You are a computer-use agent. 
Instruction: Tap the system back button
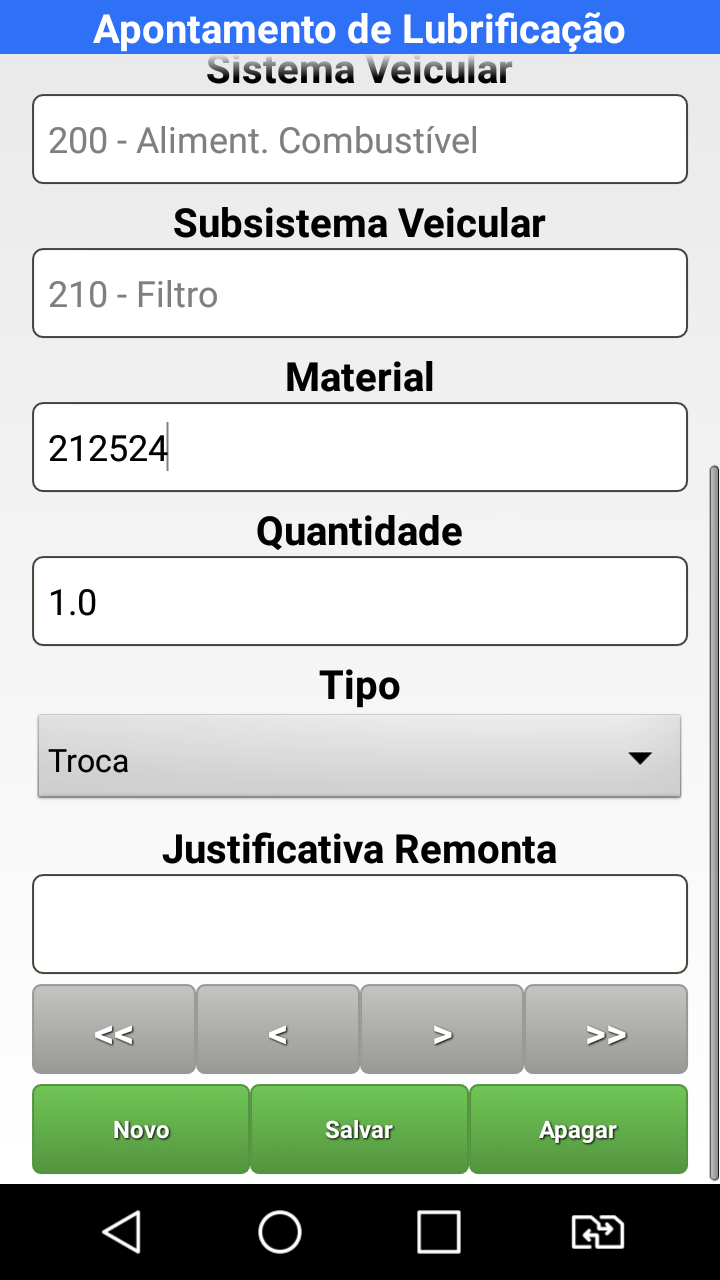click(122, 1232)
